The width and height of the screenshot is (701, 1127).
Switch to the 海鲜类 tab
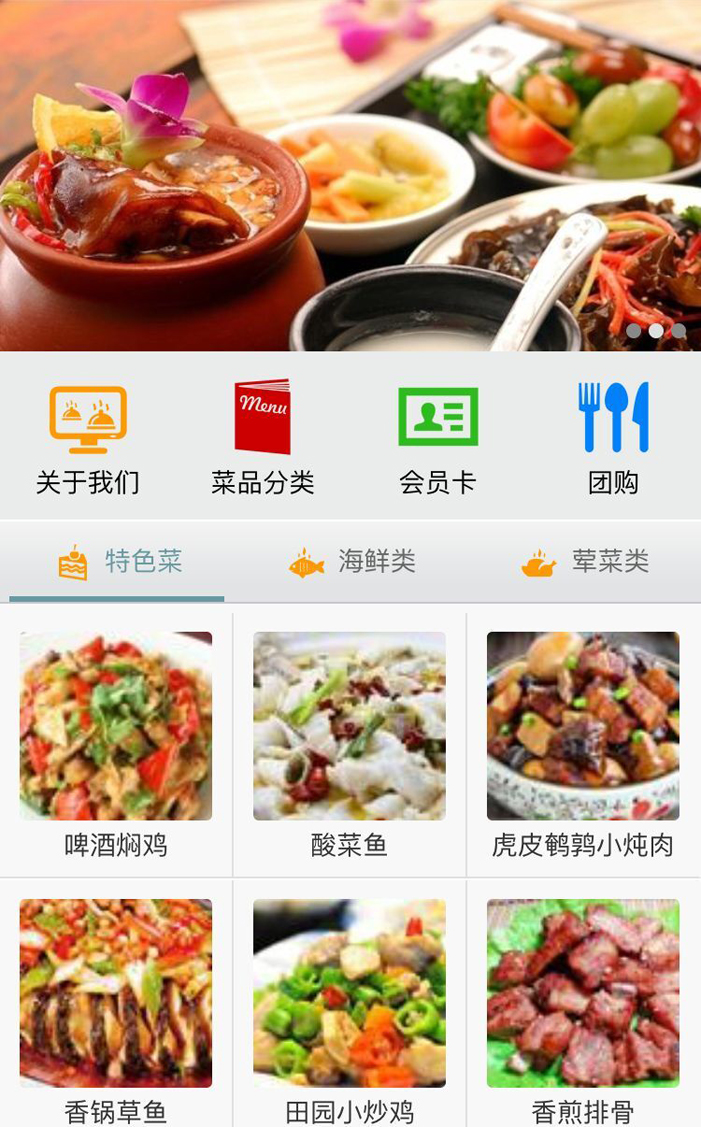[x=351, y=562]
